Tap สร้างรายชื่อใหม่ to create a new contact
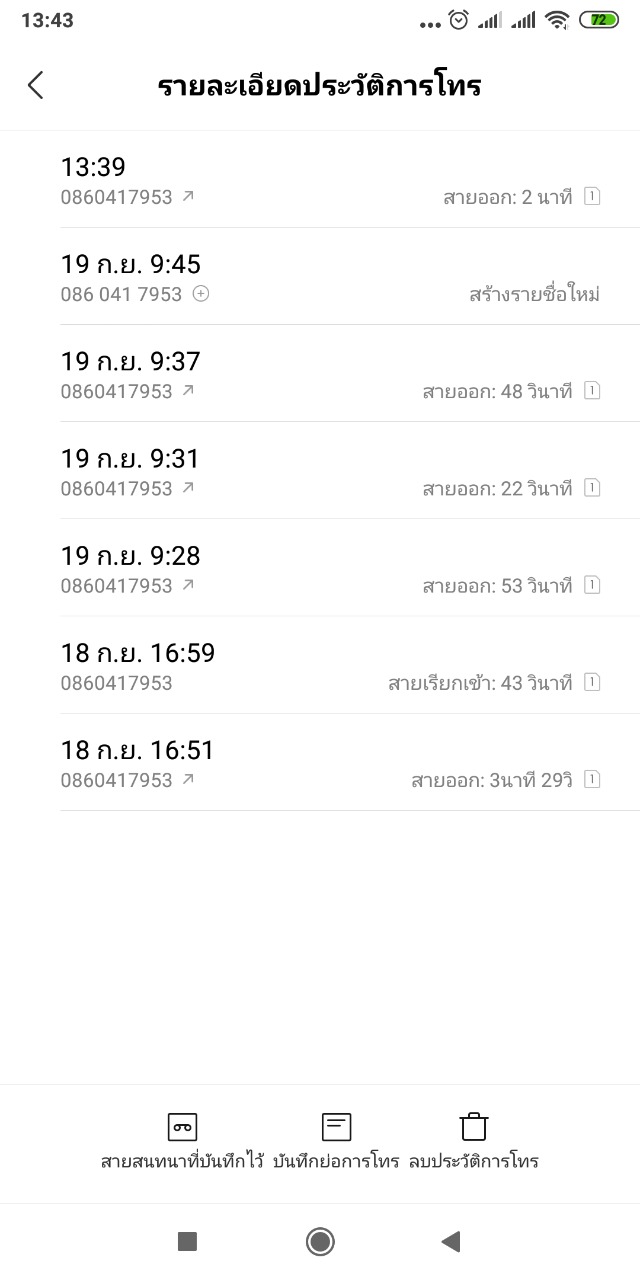 click(x=534, y=294)
